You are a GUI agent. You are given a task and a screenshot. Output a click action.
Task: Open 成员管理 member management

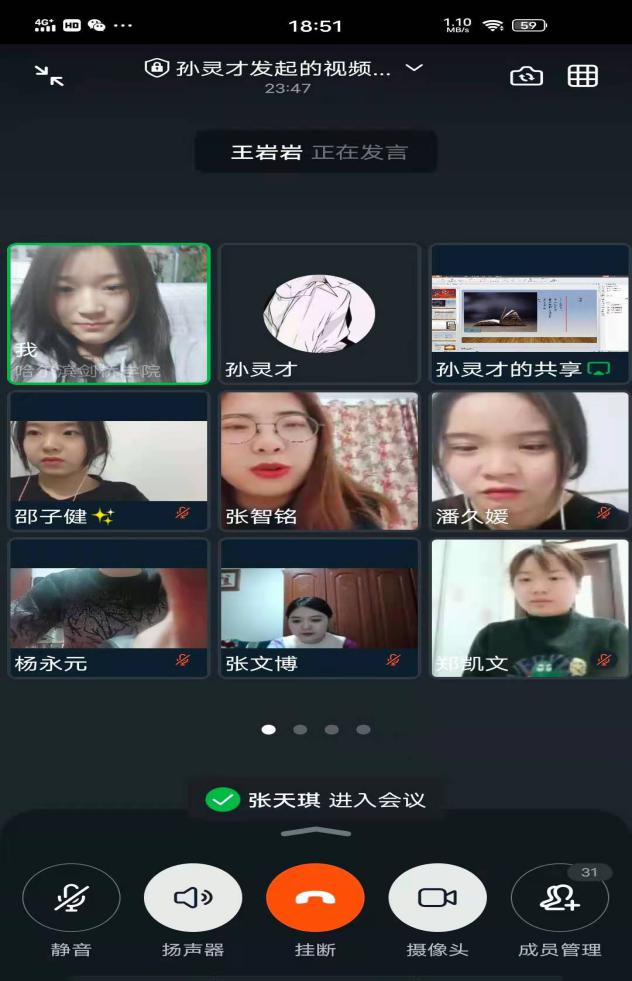click(x=559, y=898)
